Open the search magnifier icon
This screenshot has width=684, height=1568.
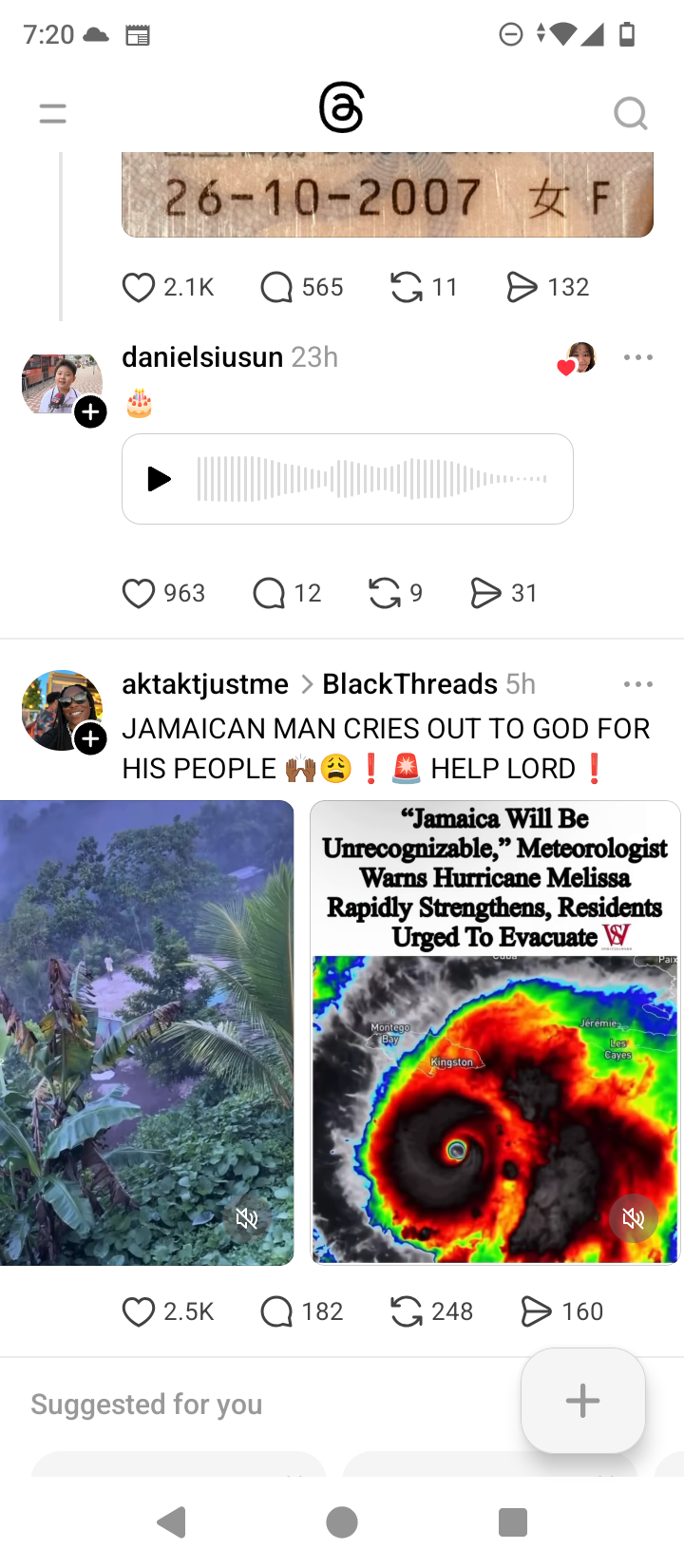630,114
